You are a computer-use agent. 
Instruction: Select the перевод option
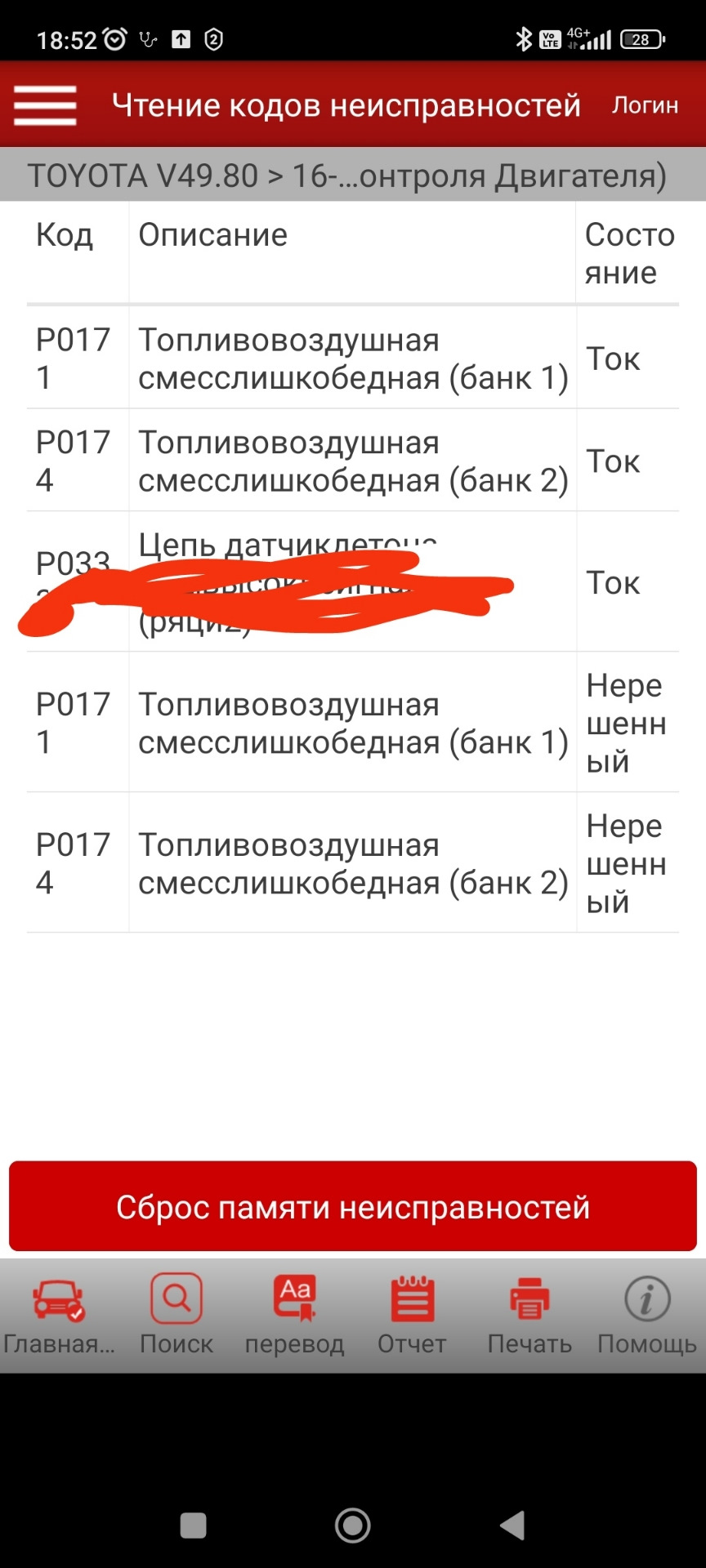pos(294,1315)
